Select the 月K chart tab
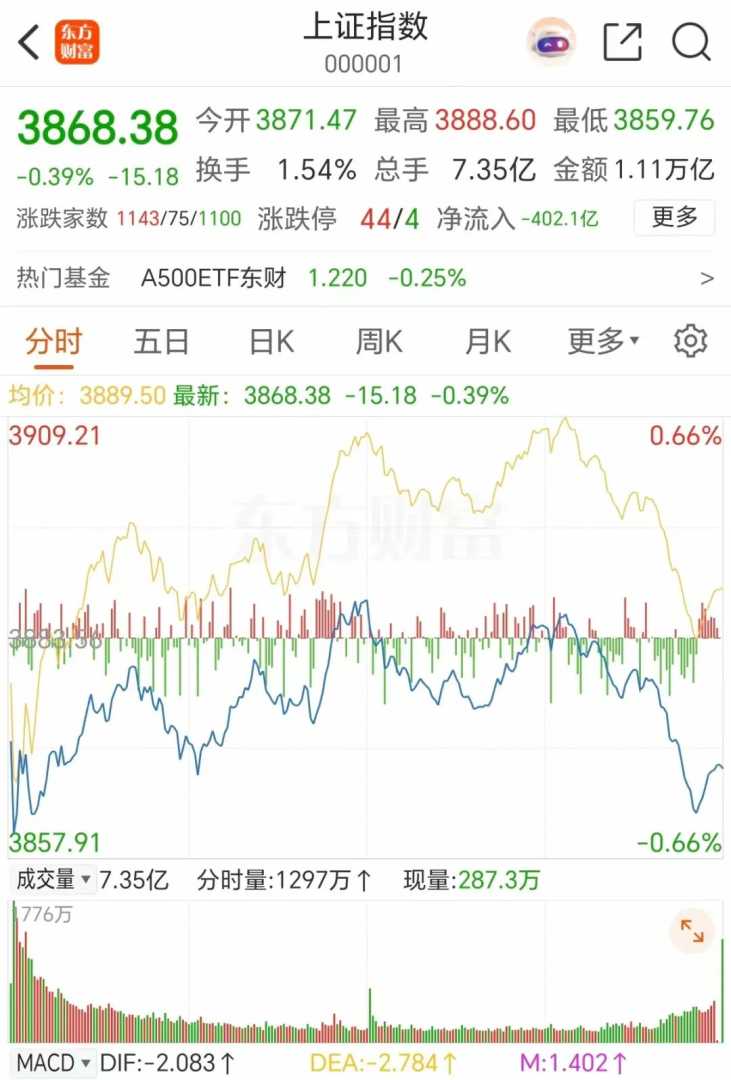This screenshot has width=731, height=1080. pyautogui.click(x=487, y=342)
